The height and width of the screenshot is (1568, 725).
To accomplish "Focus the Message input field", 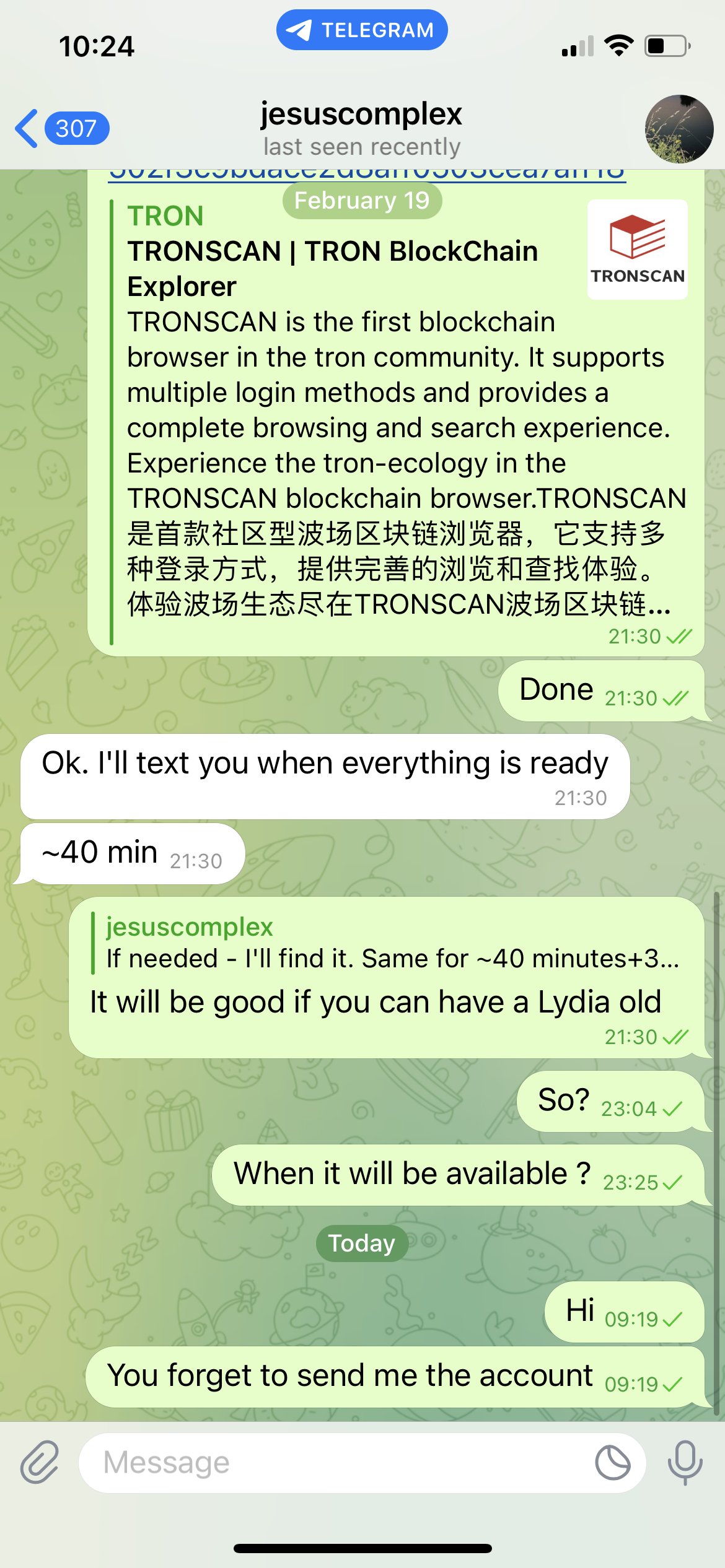I will click(x=335, y=1463).
